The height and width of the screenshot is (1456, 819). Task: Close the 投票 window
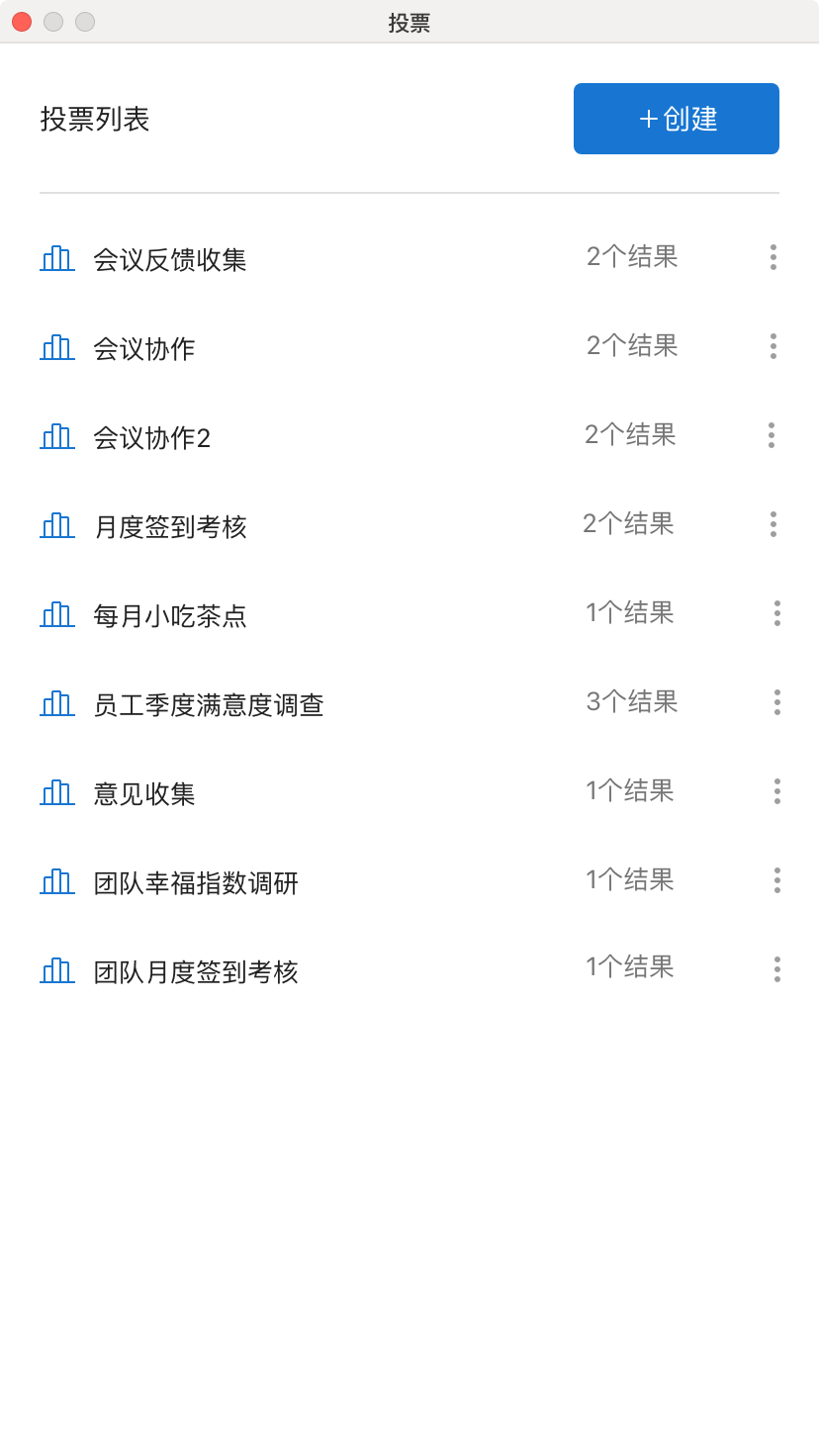click(22, 22)
